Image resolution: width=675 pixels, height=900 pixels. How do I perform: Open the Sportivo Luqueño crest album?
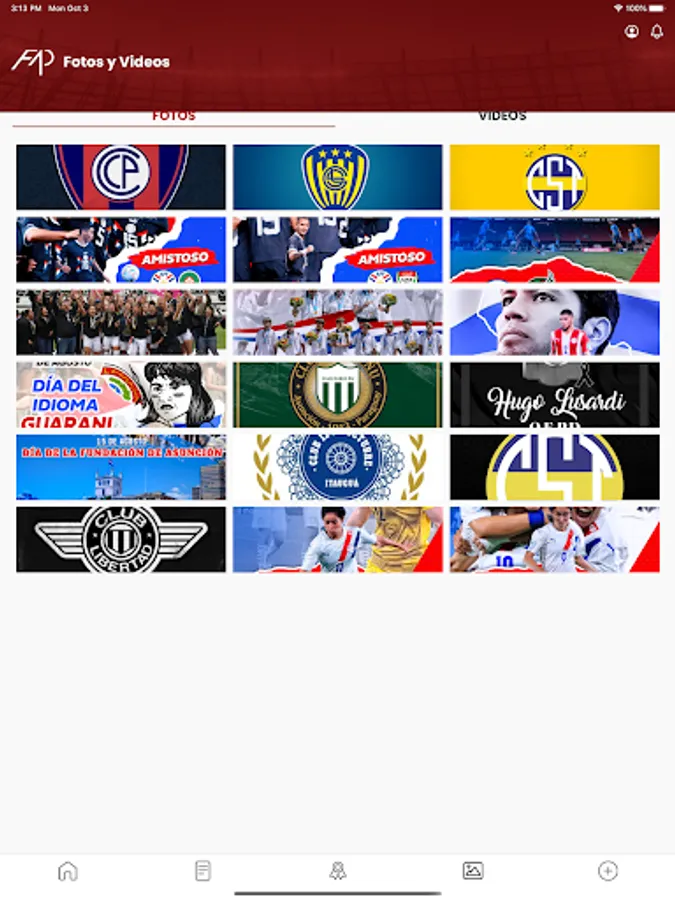click(337, 177)
